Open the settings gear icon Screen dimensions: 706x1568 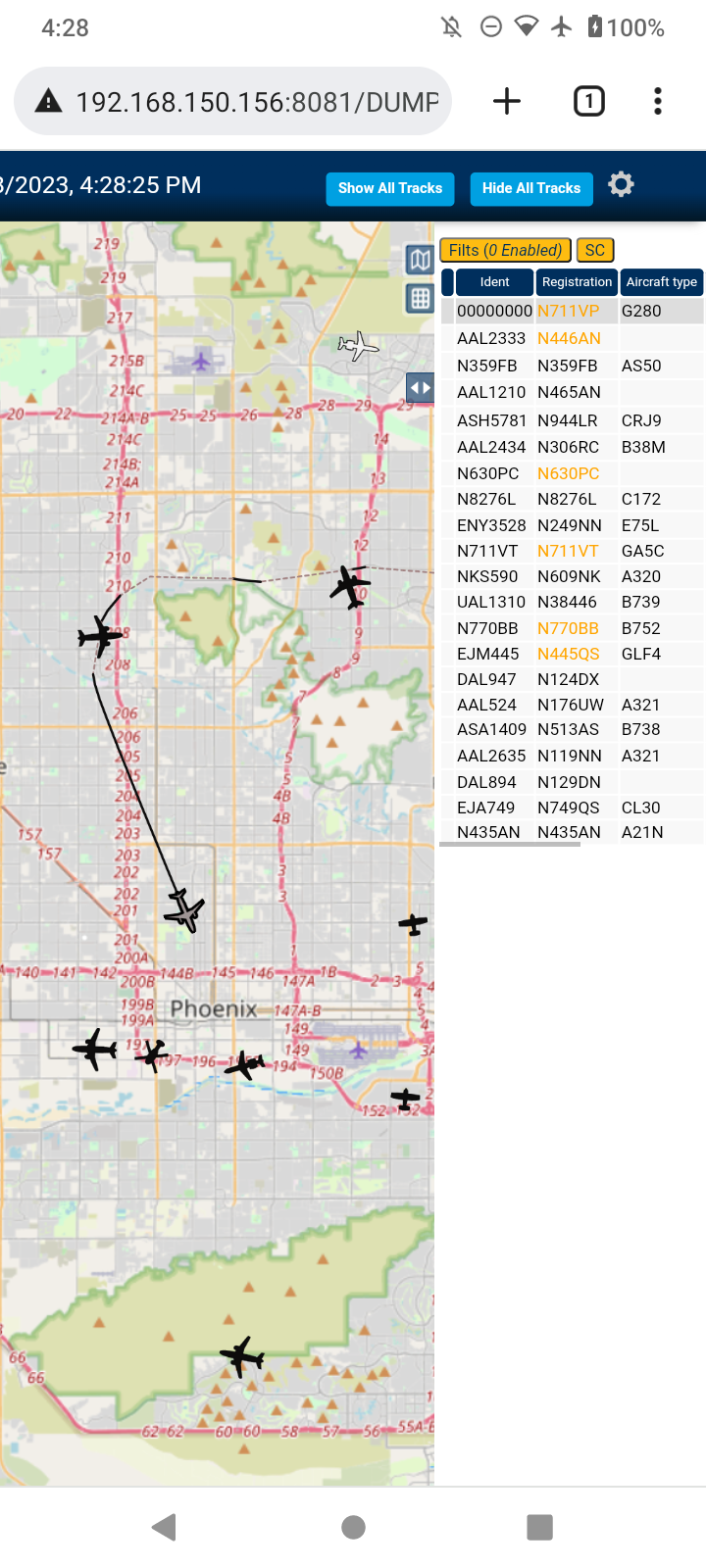click(x=621, y=184)
